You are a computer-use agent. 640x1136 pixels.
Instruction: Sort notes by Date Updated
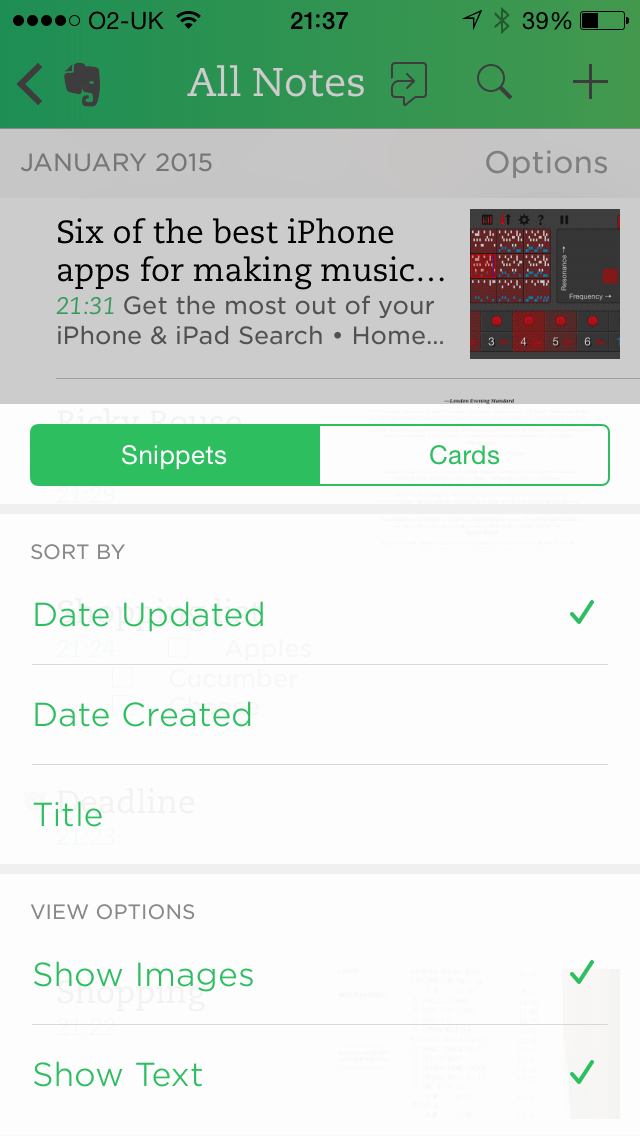318,614
